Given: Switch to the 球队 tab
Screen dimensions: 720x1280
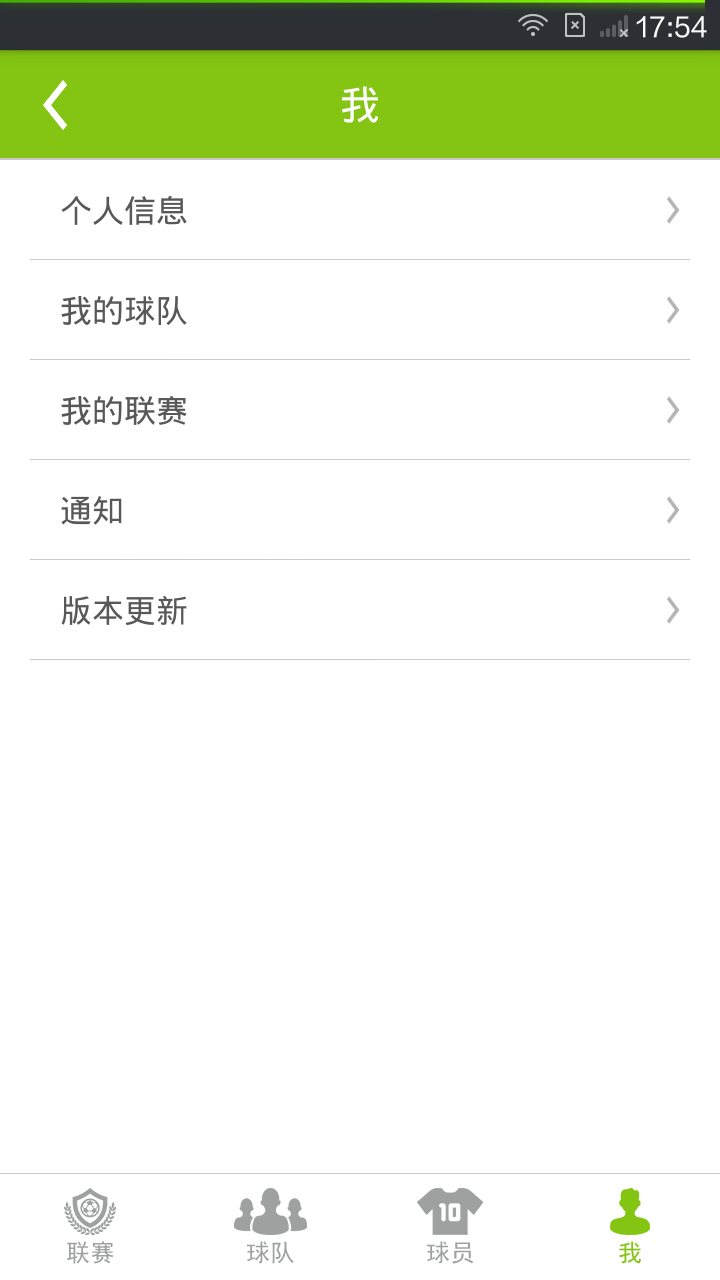Looking at the screenshot, I should click(x=270, y=1227).
